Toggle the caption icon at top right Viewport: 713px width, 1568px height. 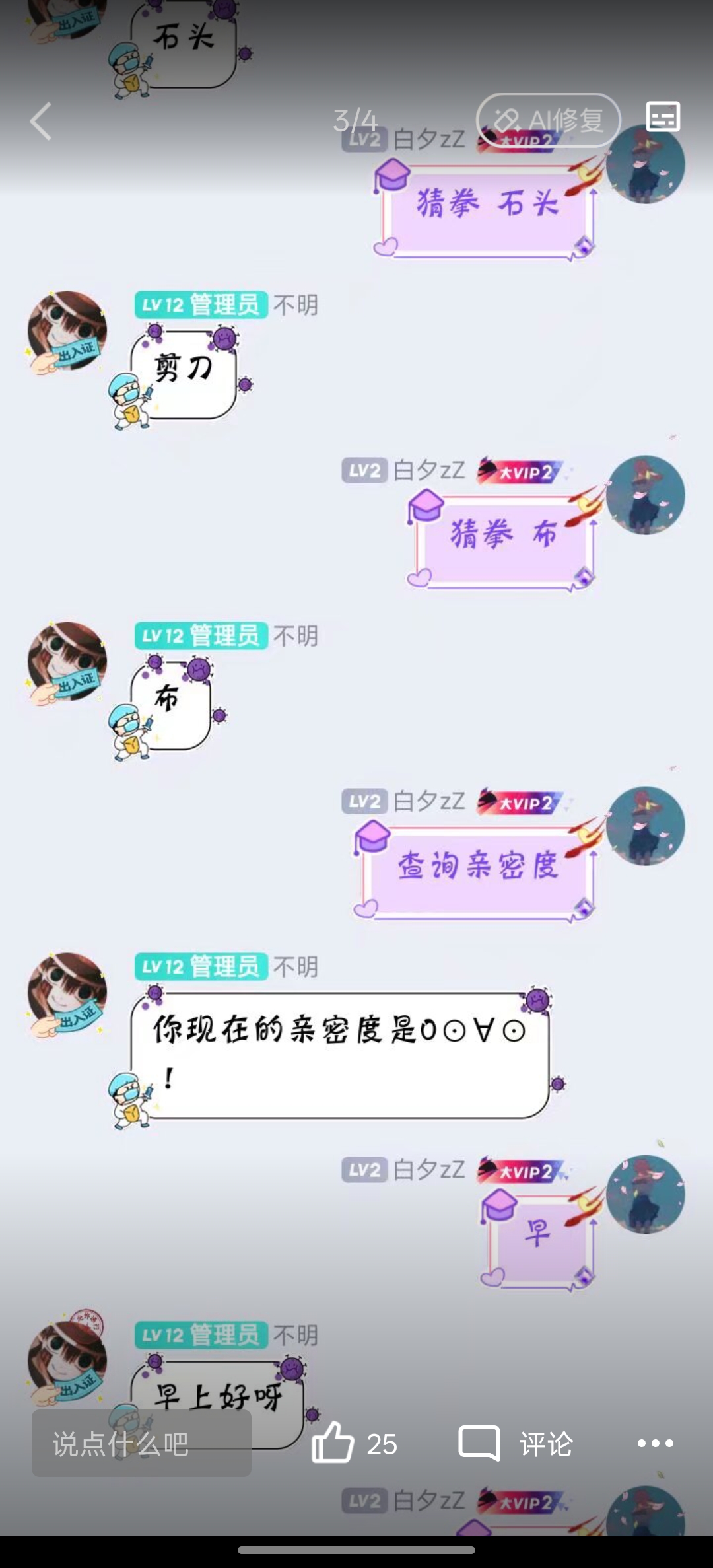click(663, 118)
